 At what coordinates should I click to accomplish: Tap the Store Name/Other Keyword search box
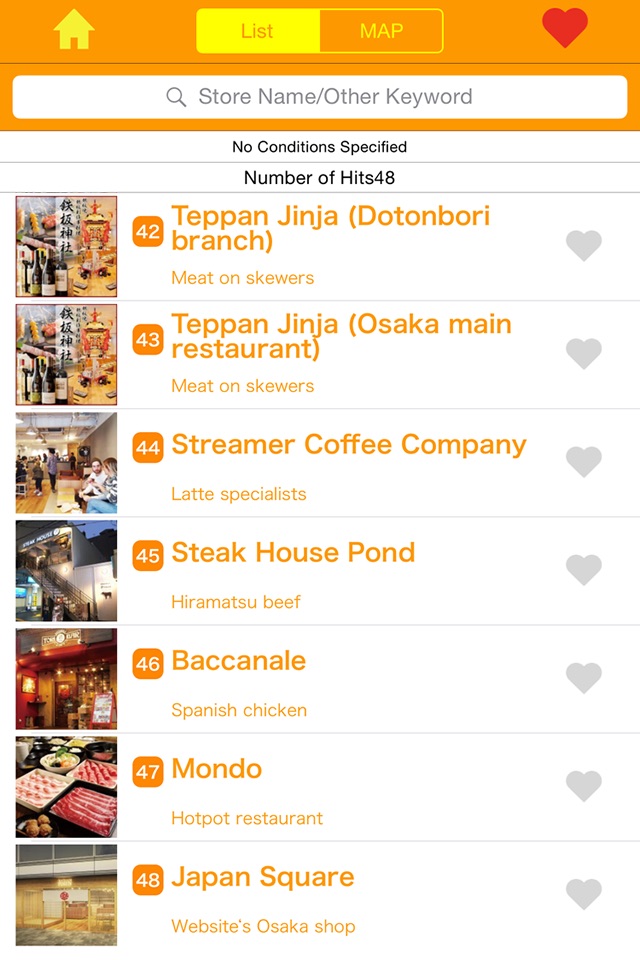tap(320, 97)
